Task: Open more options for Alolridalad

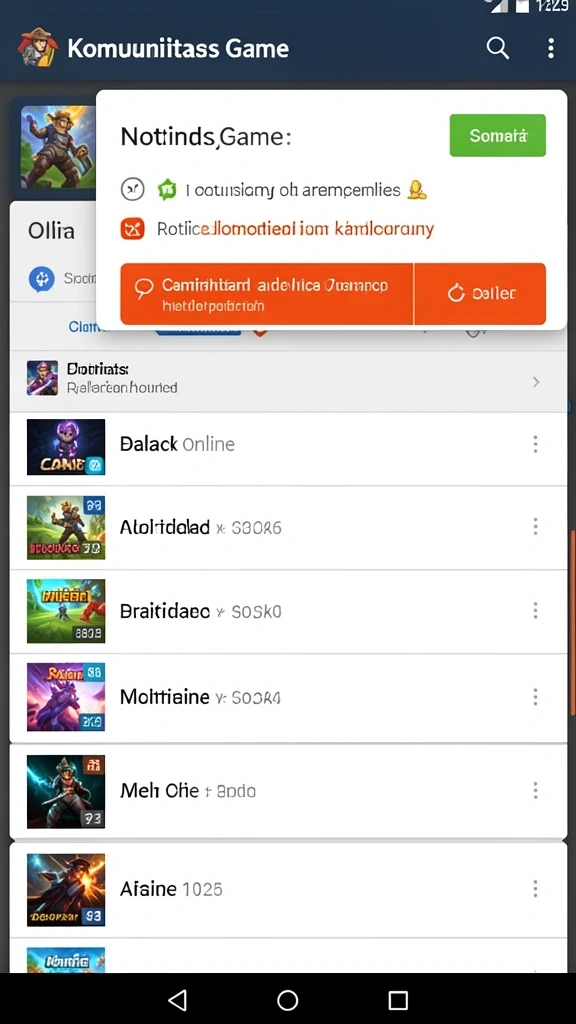Action: 535,526
